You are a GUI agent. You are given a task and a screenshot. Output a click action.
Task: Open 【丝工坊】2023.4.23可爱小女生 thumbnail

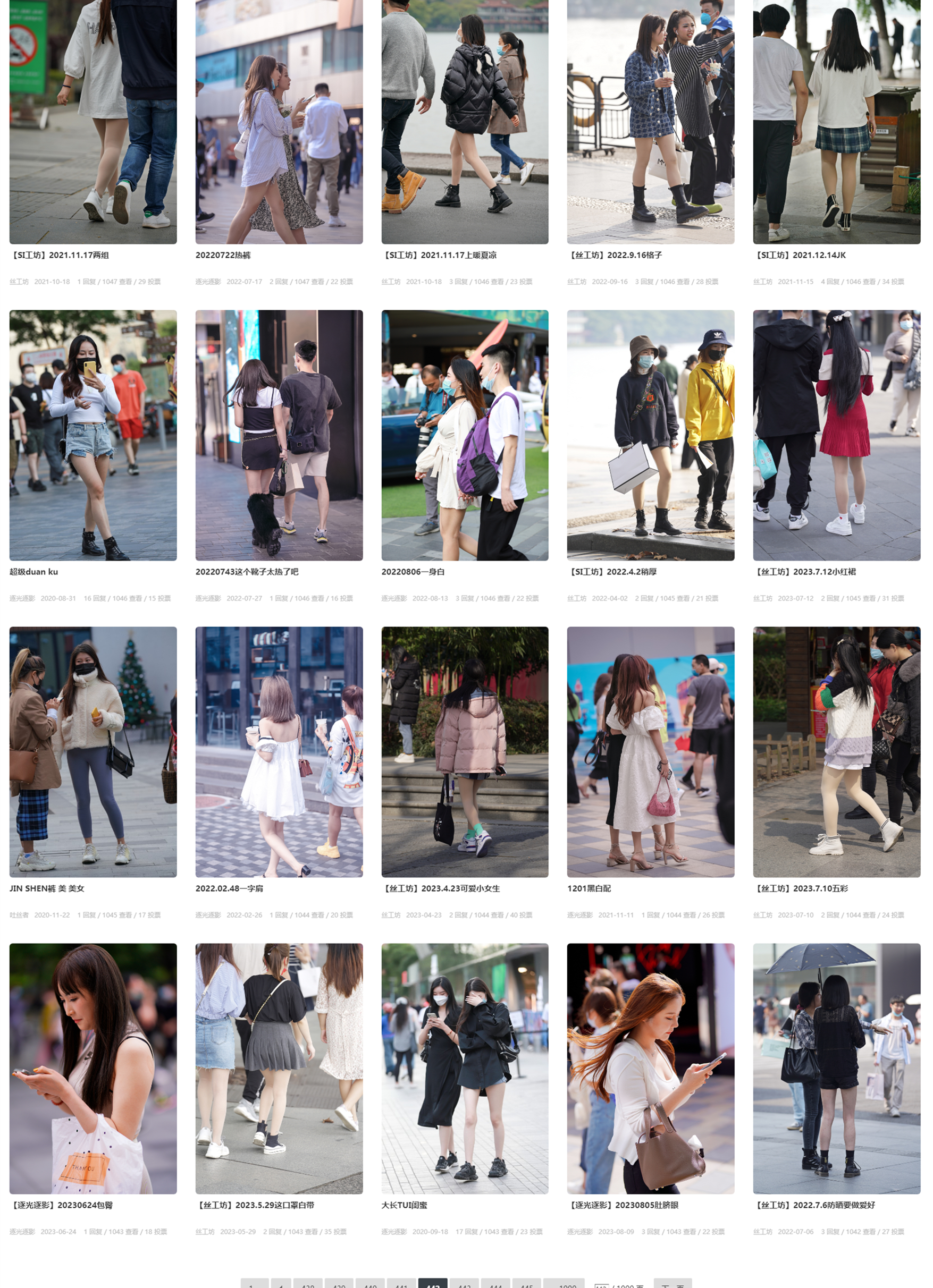[x=464, y=752]
